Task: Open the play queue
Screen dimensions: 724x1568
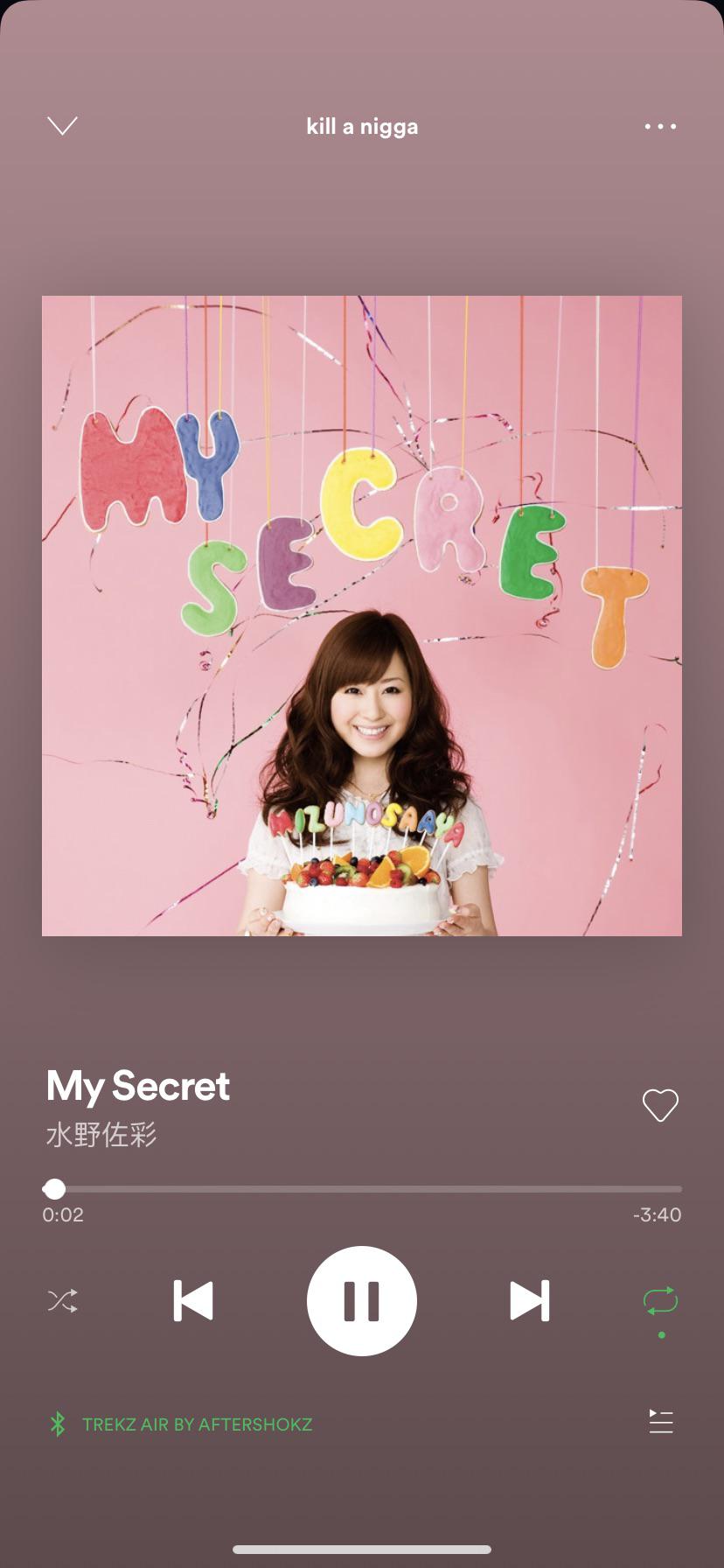Action: click(x=660, y=1422)
